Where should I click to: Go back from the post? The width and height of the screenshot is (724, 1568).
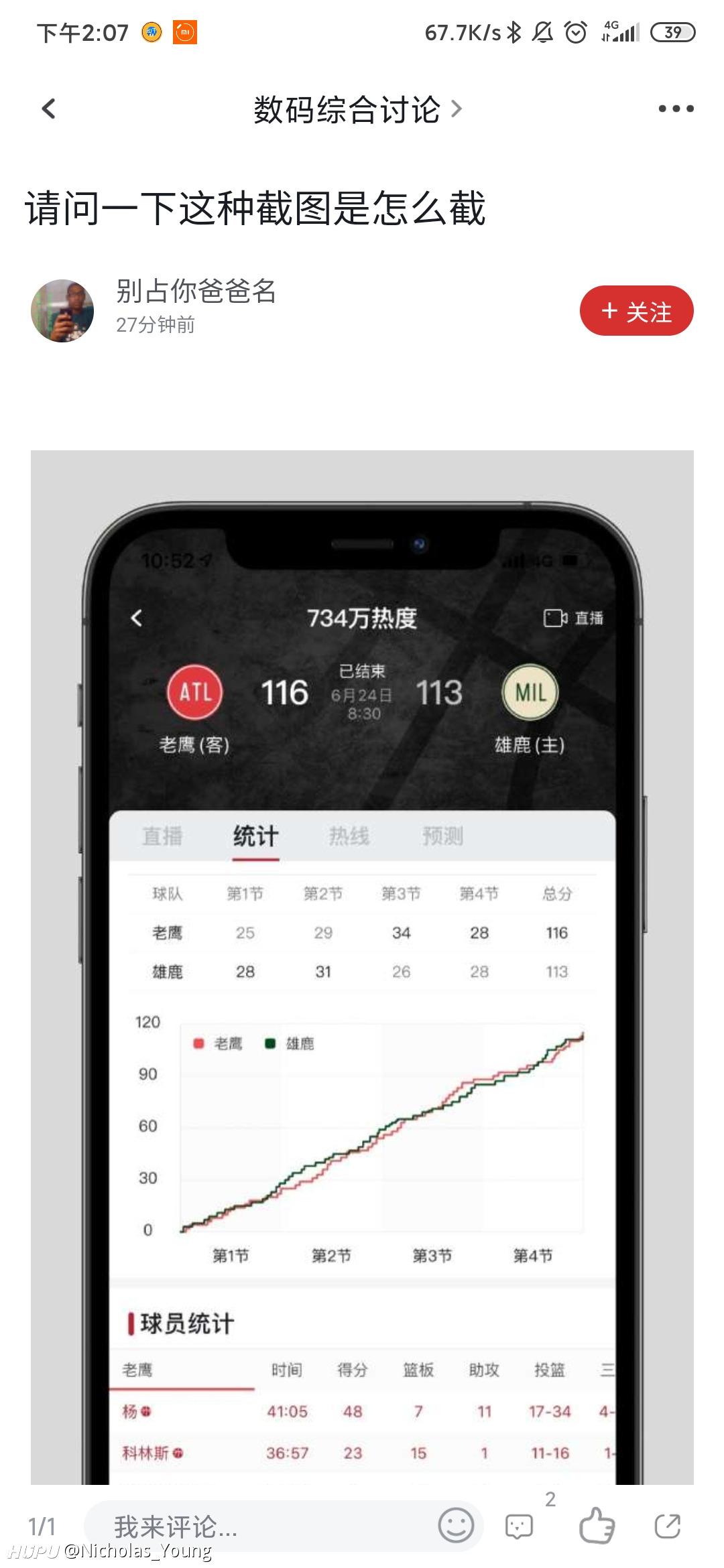click(48, 109)
